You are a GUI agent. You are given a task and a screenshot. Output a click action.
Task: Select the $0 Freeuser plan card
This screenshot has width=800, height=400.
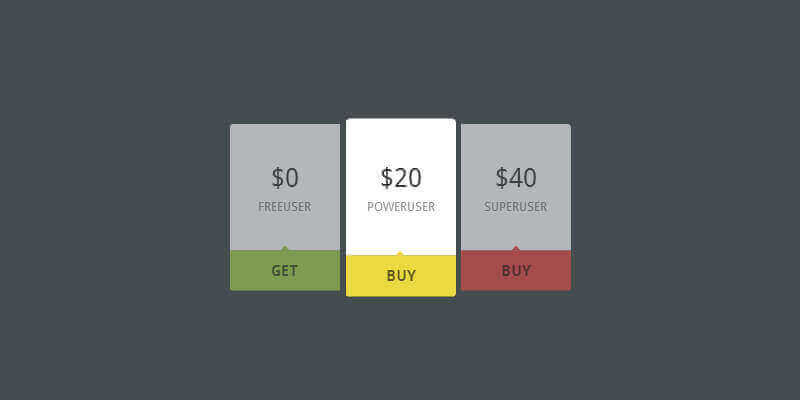[x=285, y=188]
